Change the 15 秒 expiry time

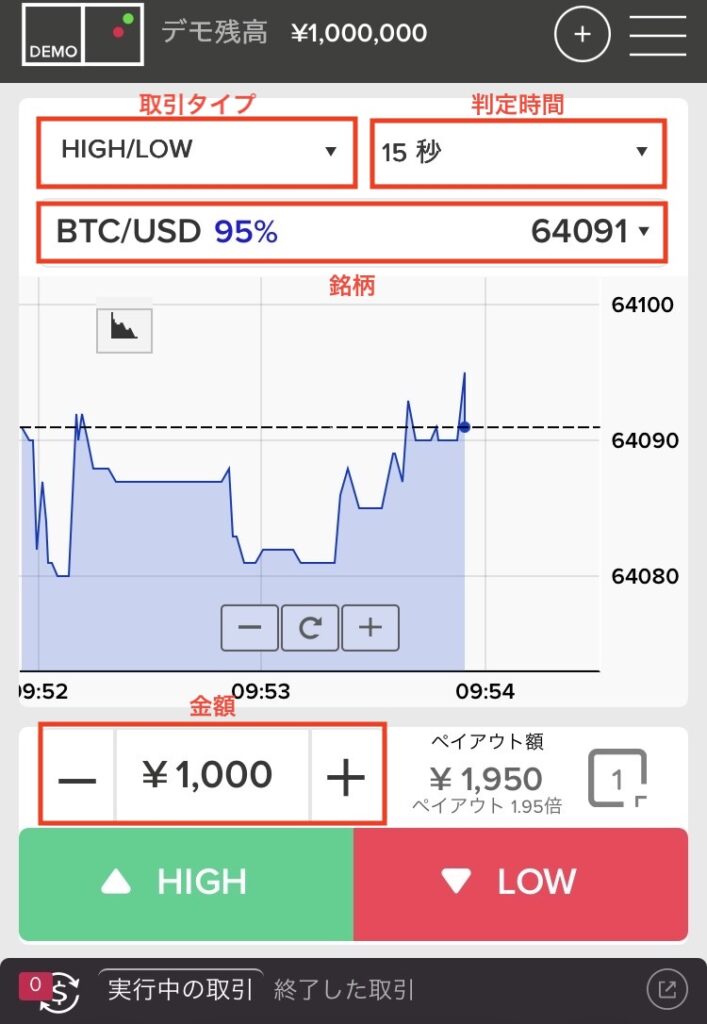click(x=518, y=153)
